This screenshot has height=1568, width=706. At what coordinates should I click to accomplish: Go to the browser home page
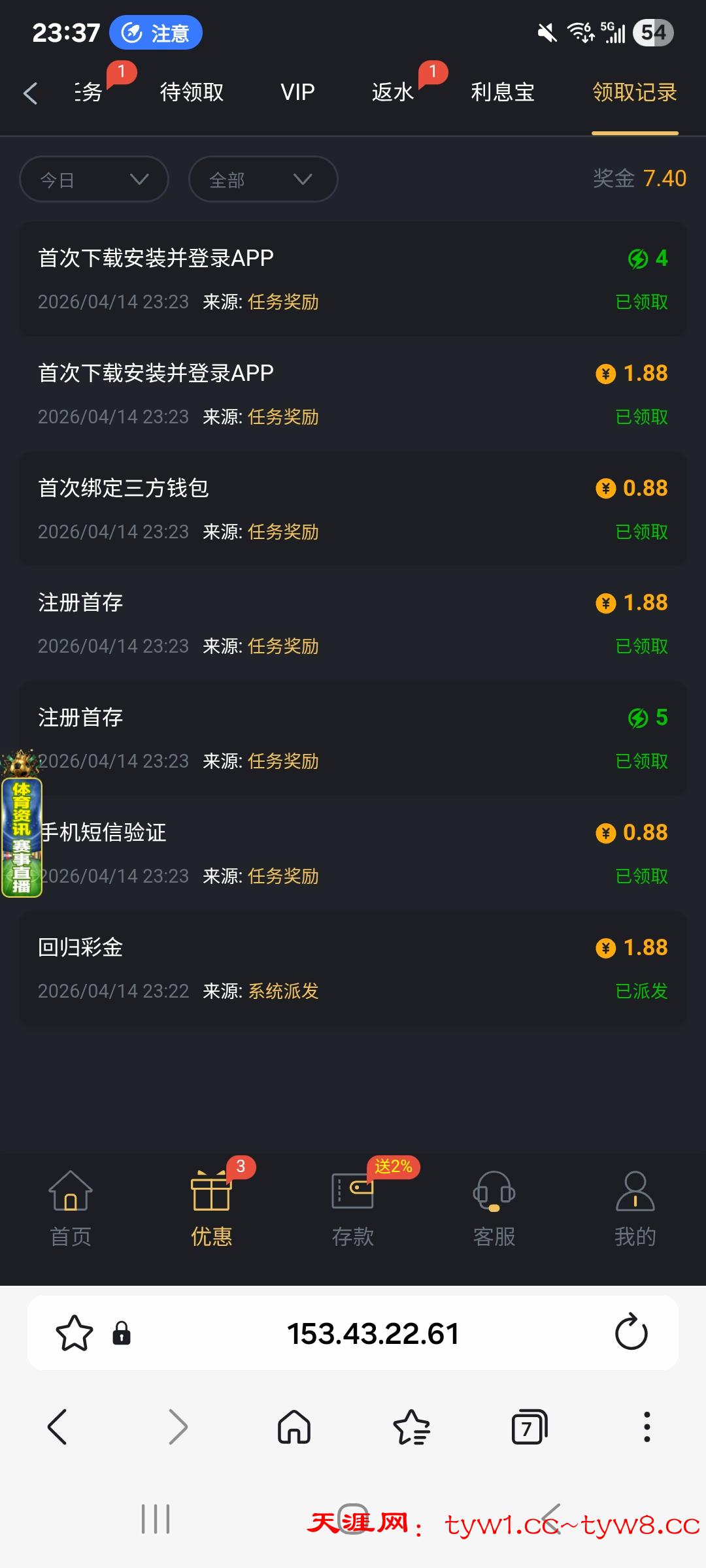click(294, 1427)
